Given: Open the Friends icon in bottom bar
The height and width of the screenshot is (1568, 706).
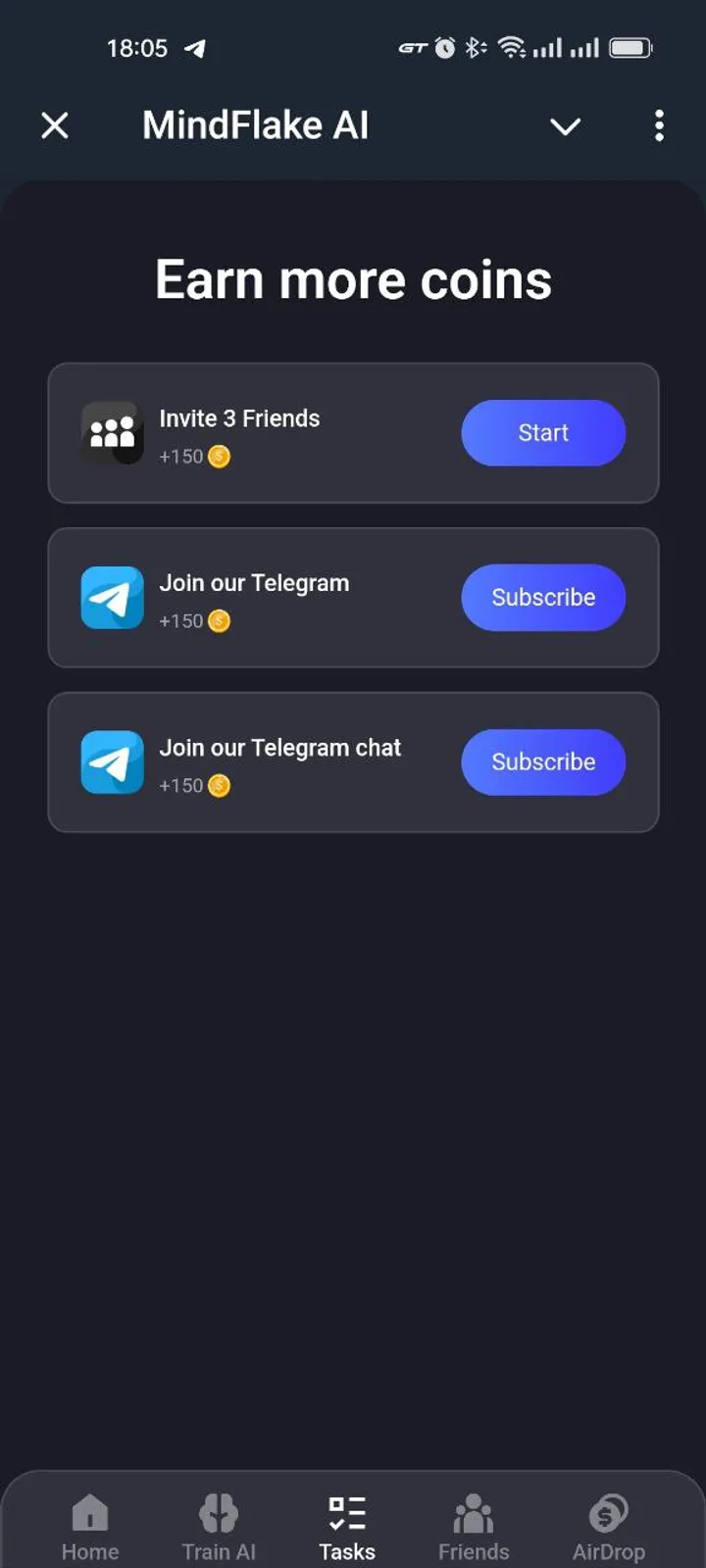Looking at the screenshot, I should (474, 1512).
